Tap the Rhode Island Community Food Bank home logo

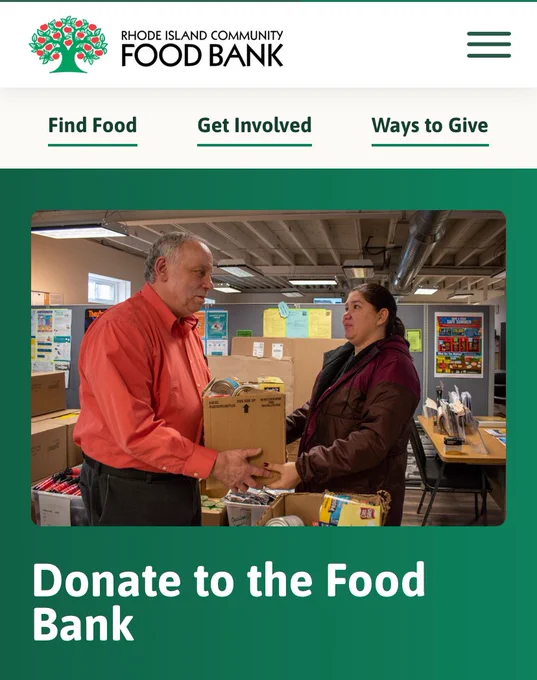pos(156,44)
